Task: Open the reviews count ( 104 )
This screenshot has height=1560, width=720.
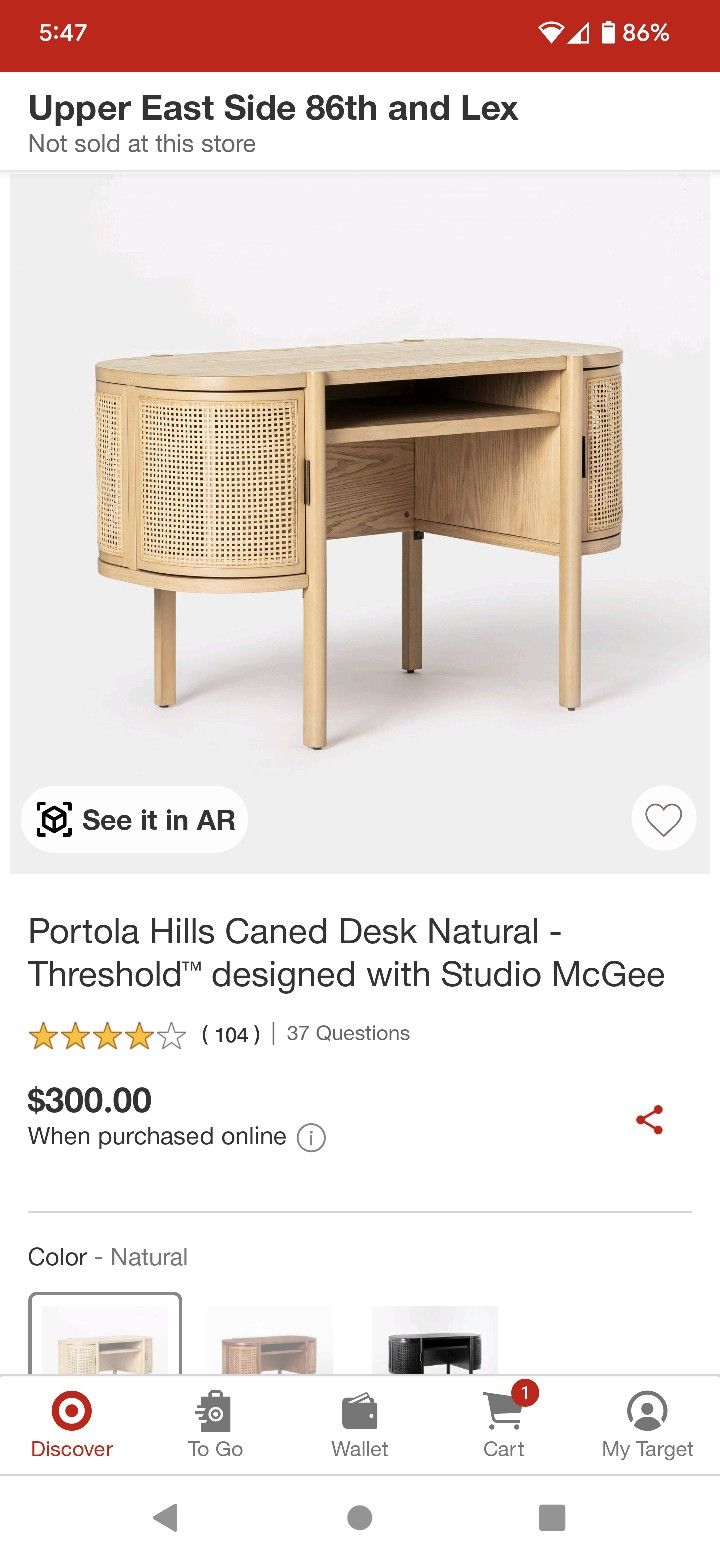Action: [231, 1035]
